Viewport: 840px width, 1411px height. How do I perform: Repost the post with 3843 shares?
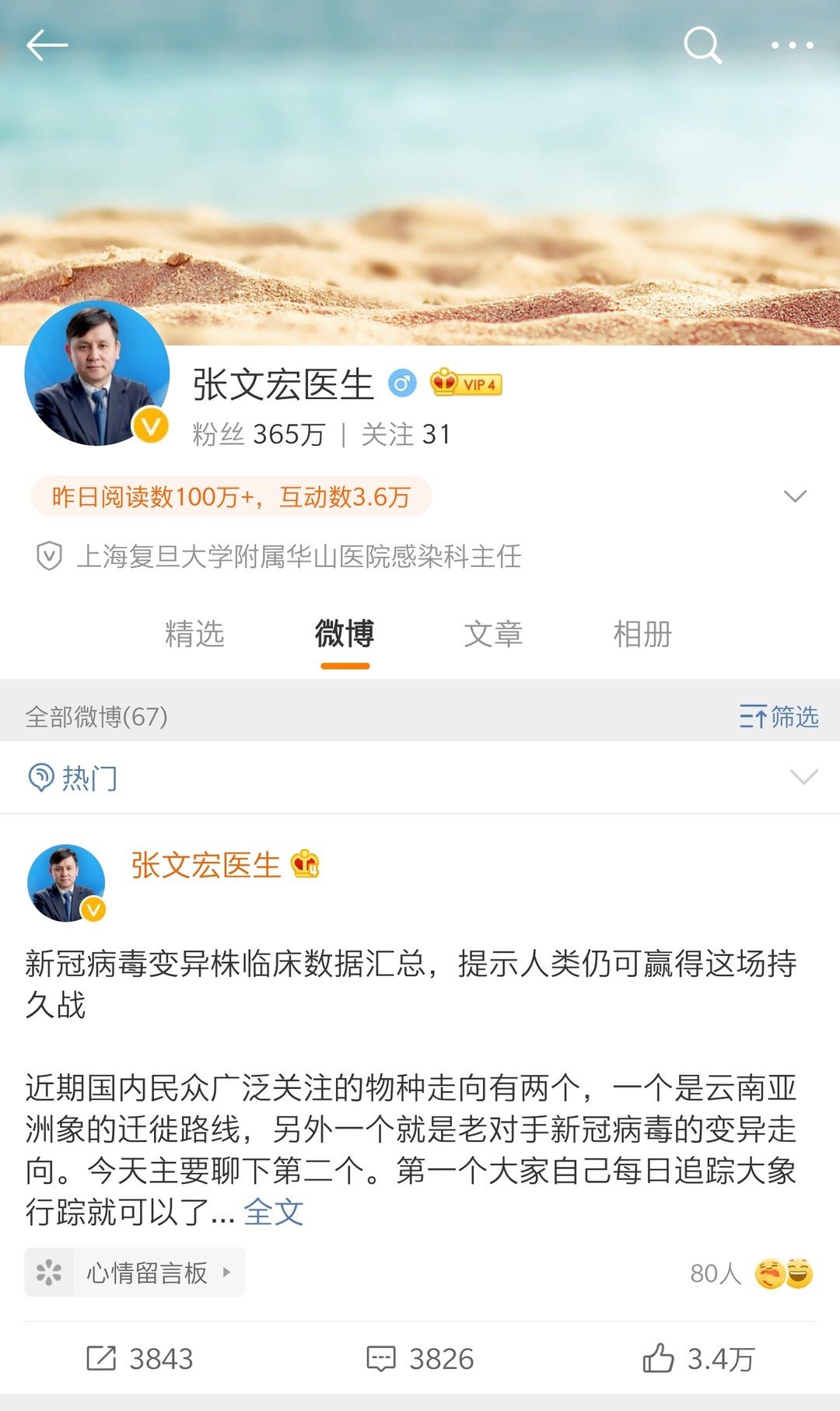pos(140,1359)
